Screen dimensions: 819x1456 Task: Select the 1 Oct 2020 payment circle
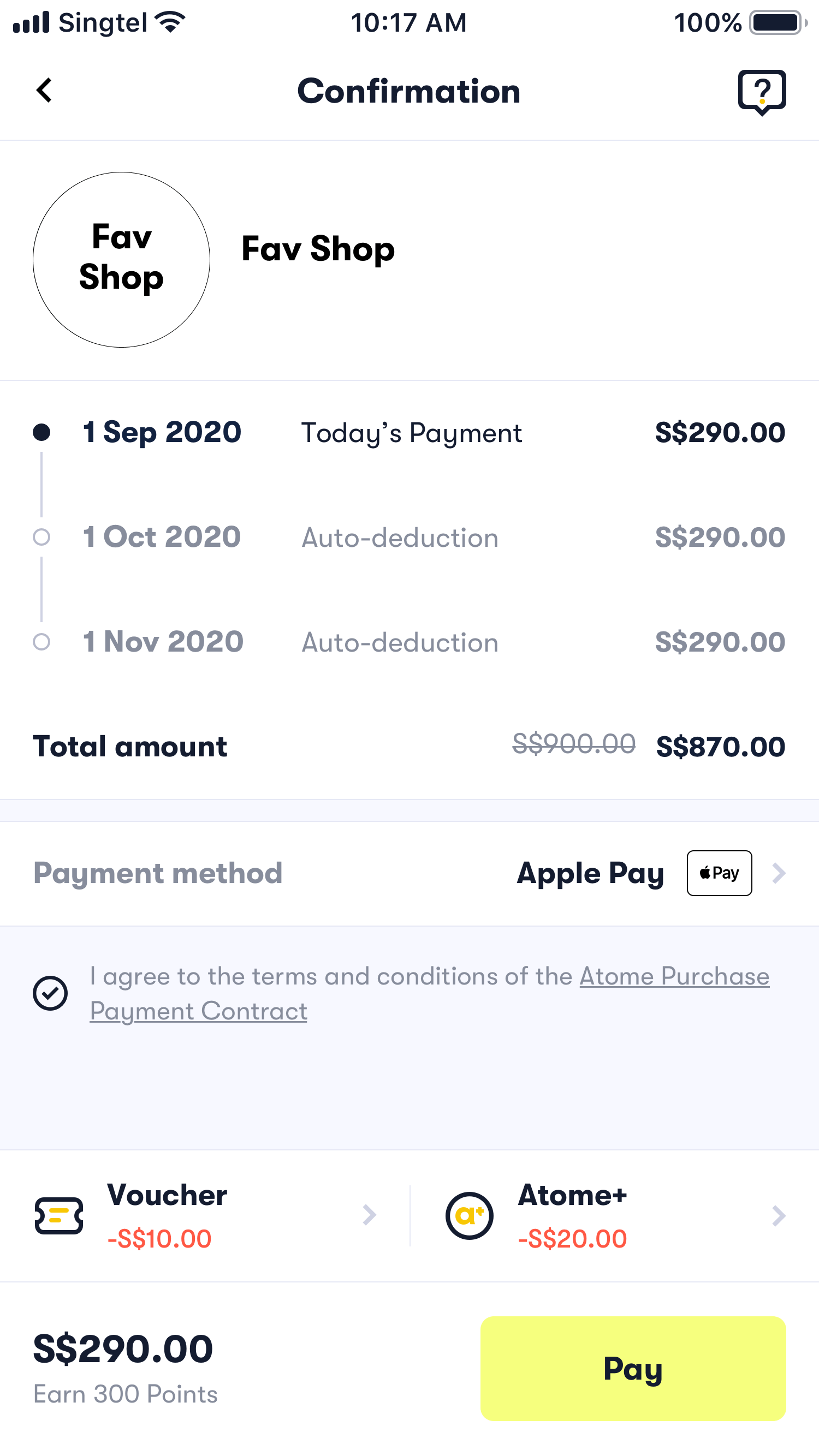coord(42,537)
